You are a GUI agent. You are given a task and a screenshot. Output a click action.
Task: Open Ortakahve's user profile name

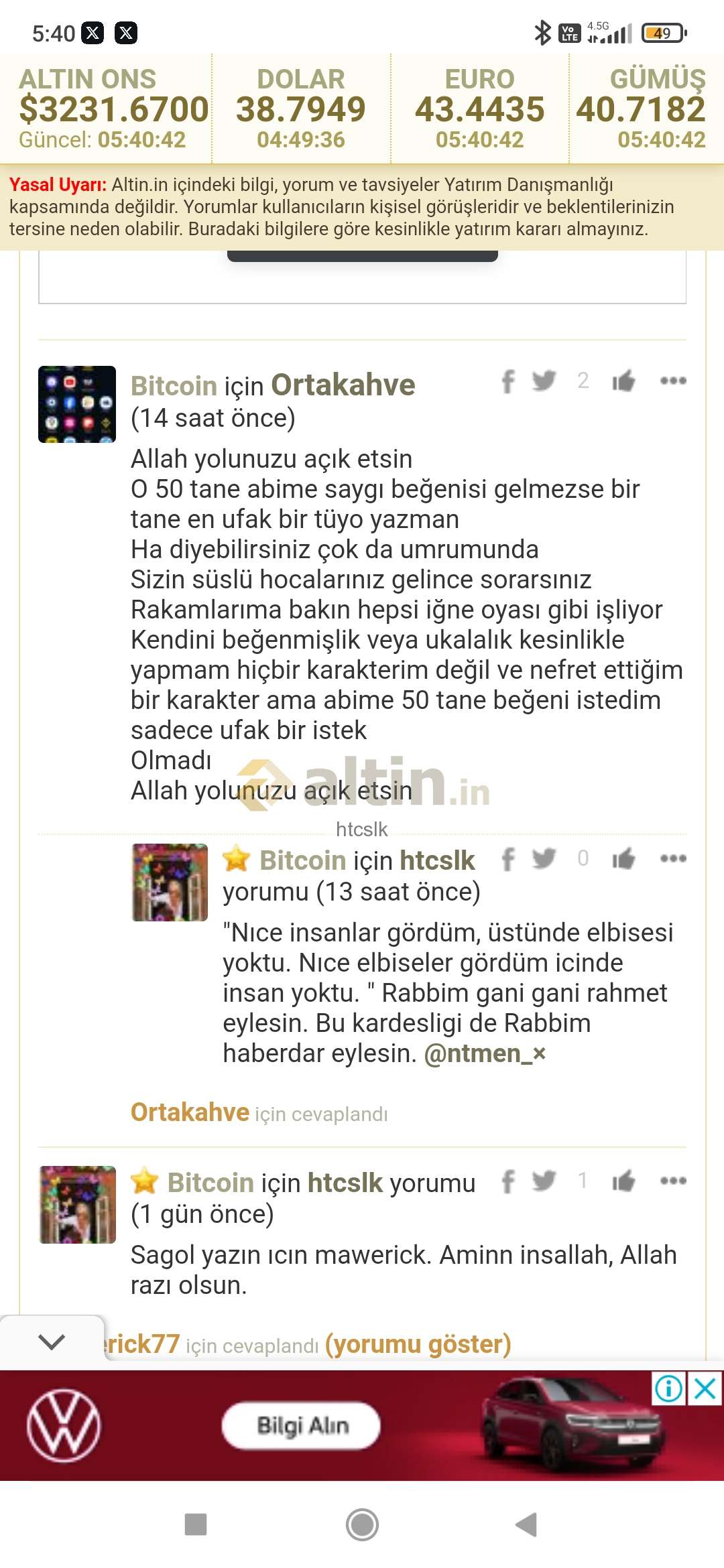pyautogui.click(x=343, y=385)
